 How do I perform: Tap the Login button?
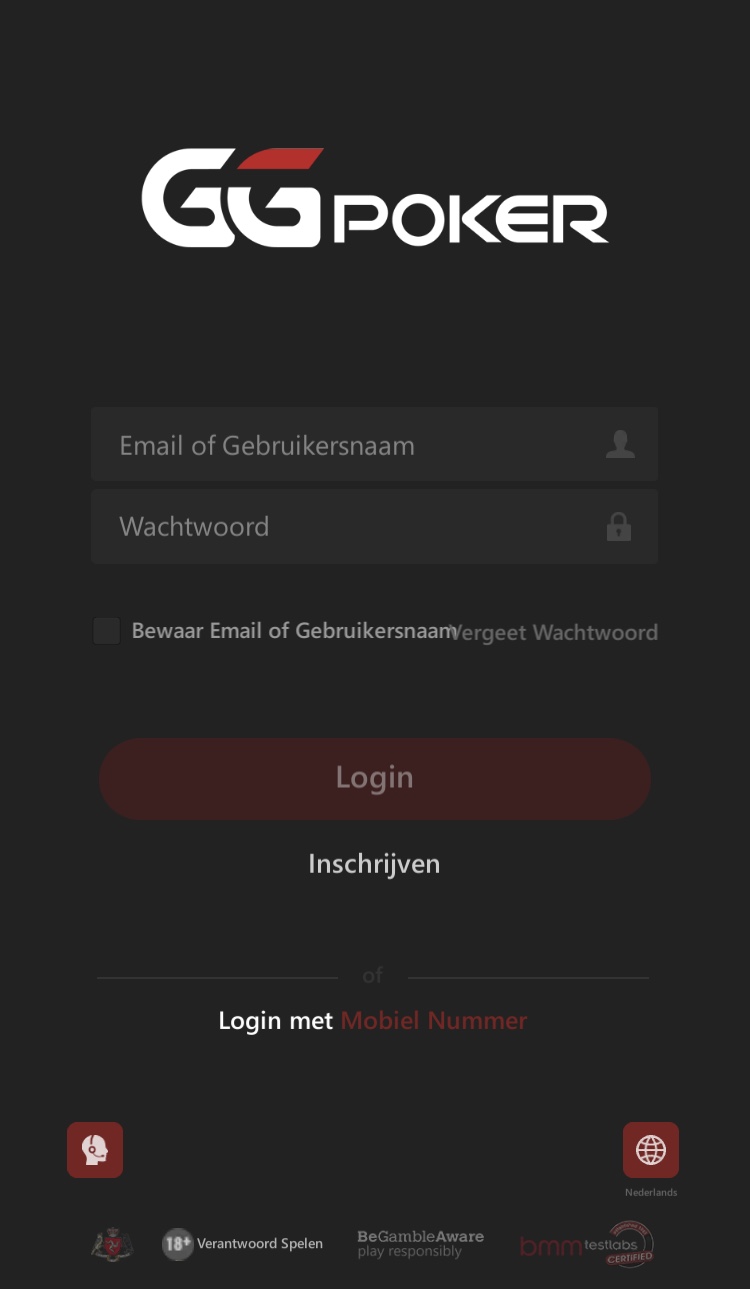click(x=375, y=778)
